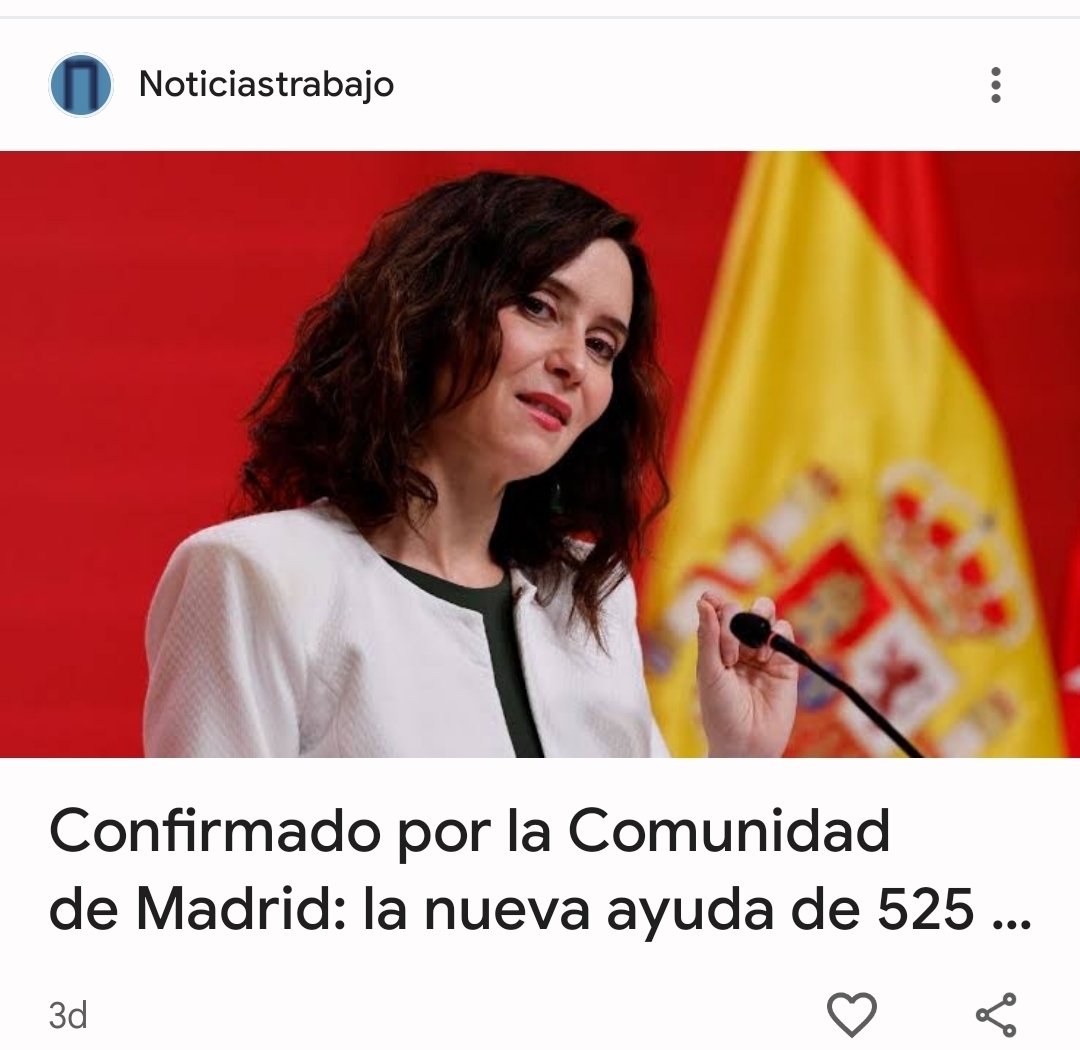Open the overflow menu for Noticiastrabajo card
Viewport: 1080px width, 1050px height.
995,86
